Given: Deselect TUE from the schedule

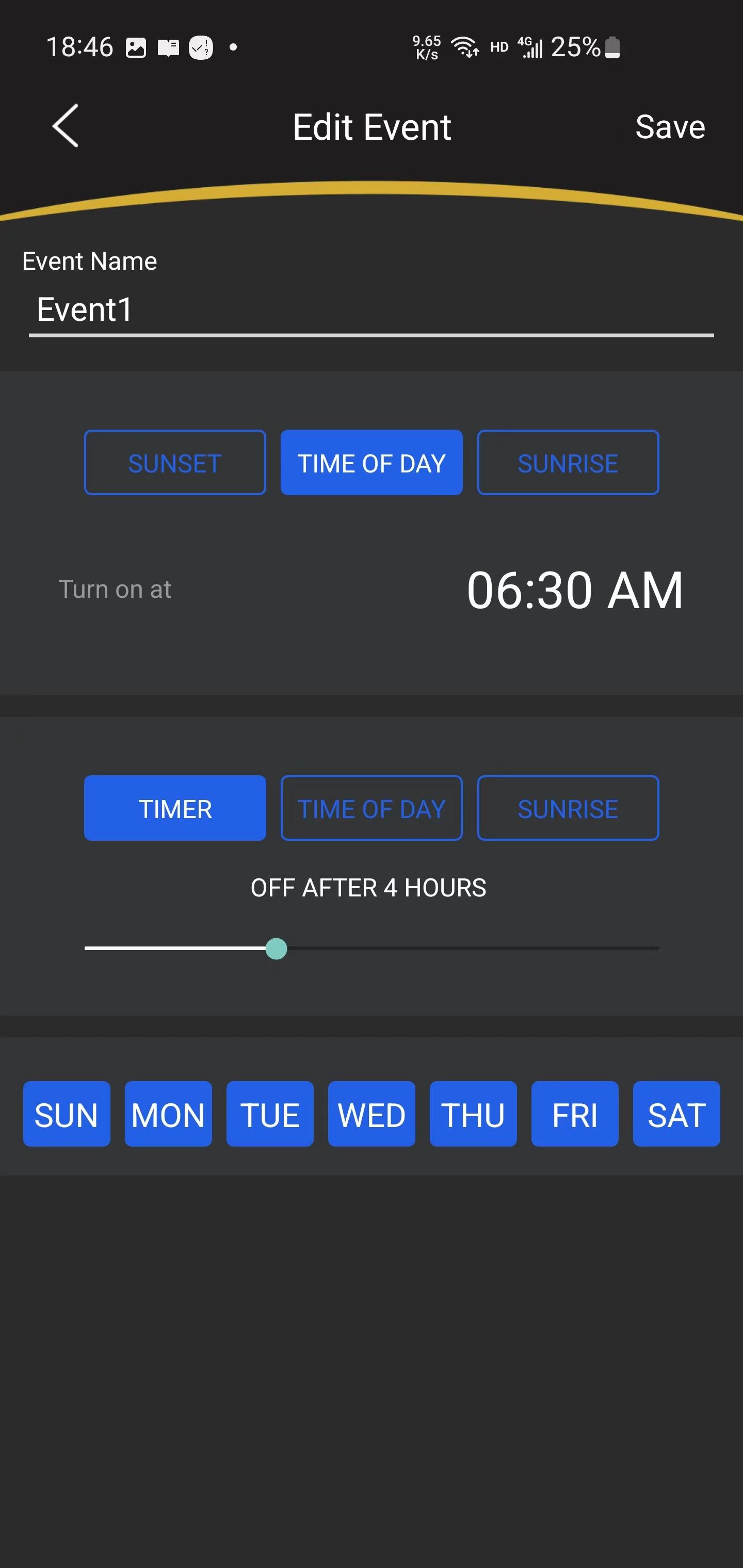Looking at the screenshot, I should (x=270, y=1114).
